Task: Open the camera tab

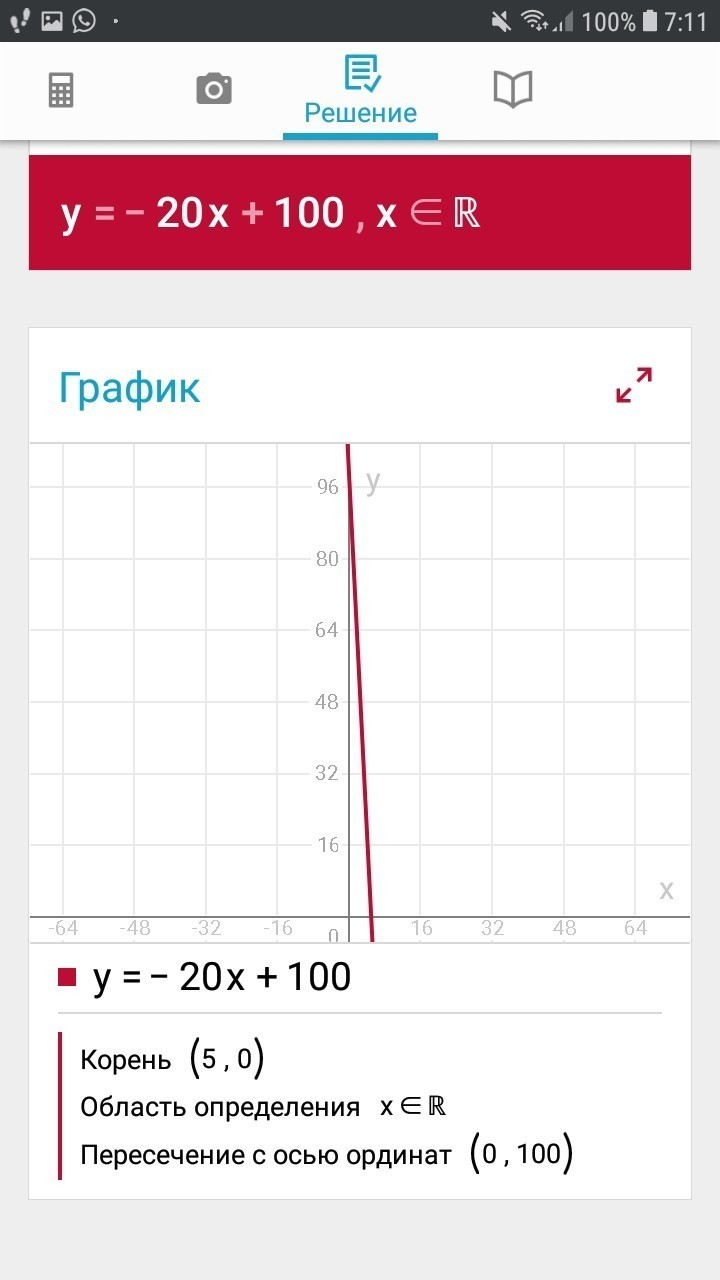Action: tap(213, 90)
